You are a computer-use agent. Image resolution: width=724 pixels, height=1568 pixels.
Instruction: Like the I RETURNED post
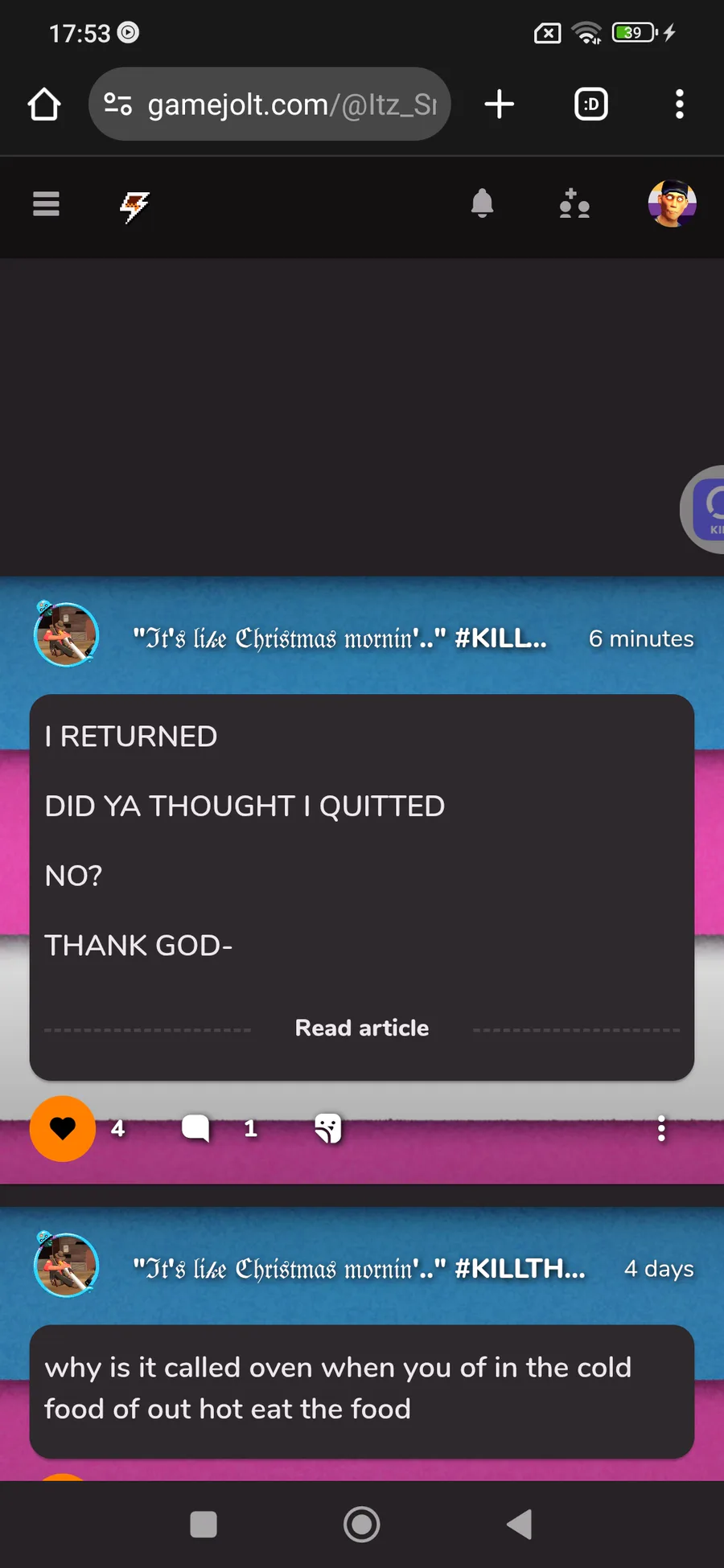(x=63, y=1129)
